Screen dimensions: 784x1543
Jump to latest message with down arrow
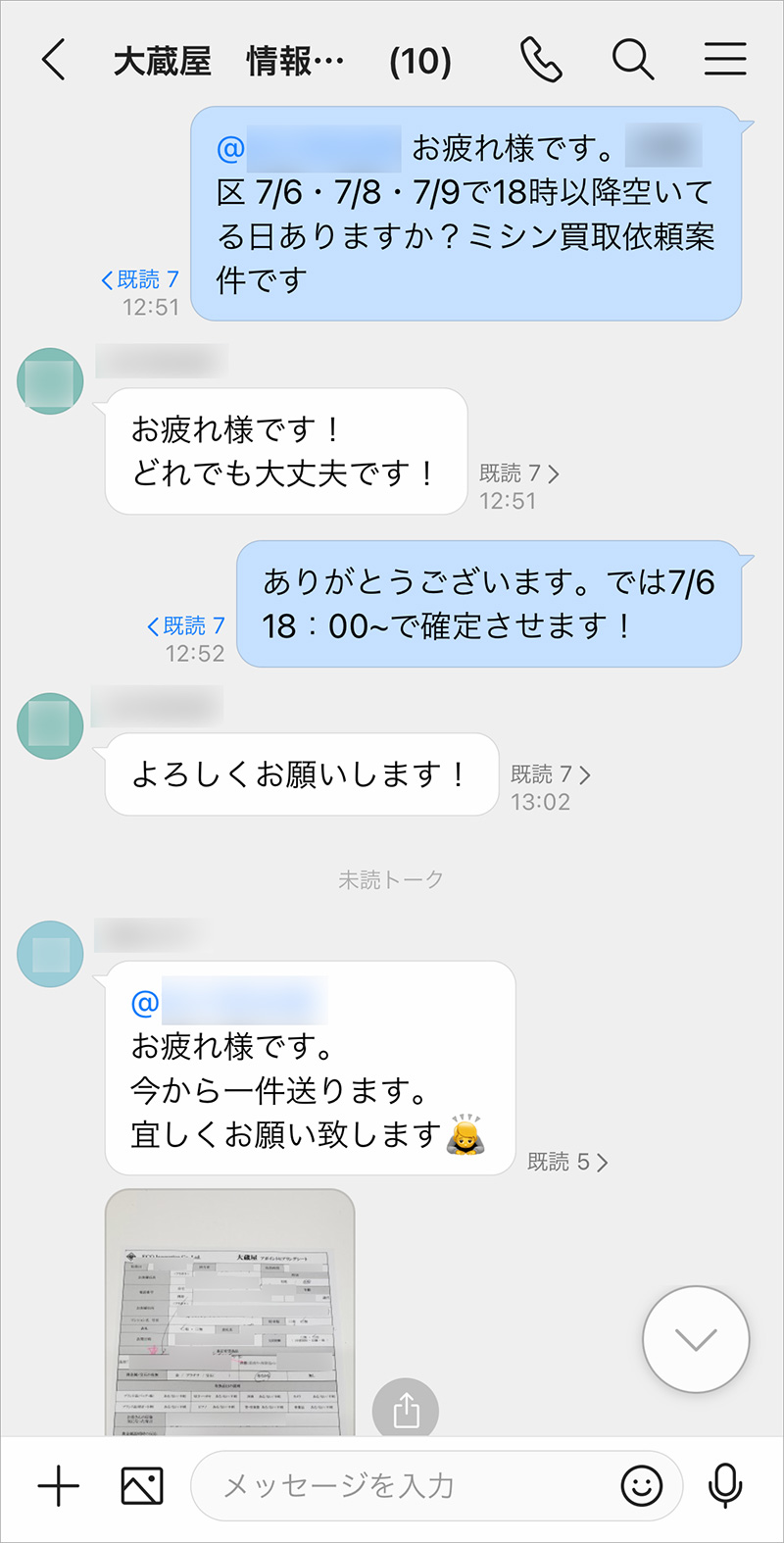pos(696,1339)
